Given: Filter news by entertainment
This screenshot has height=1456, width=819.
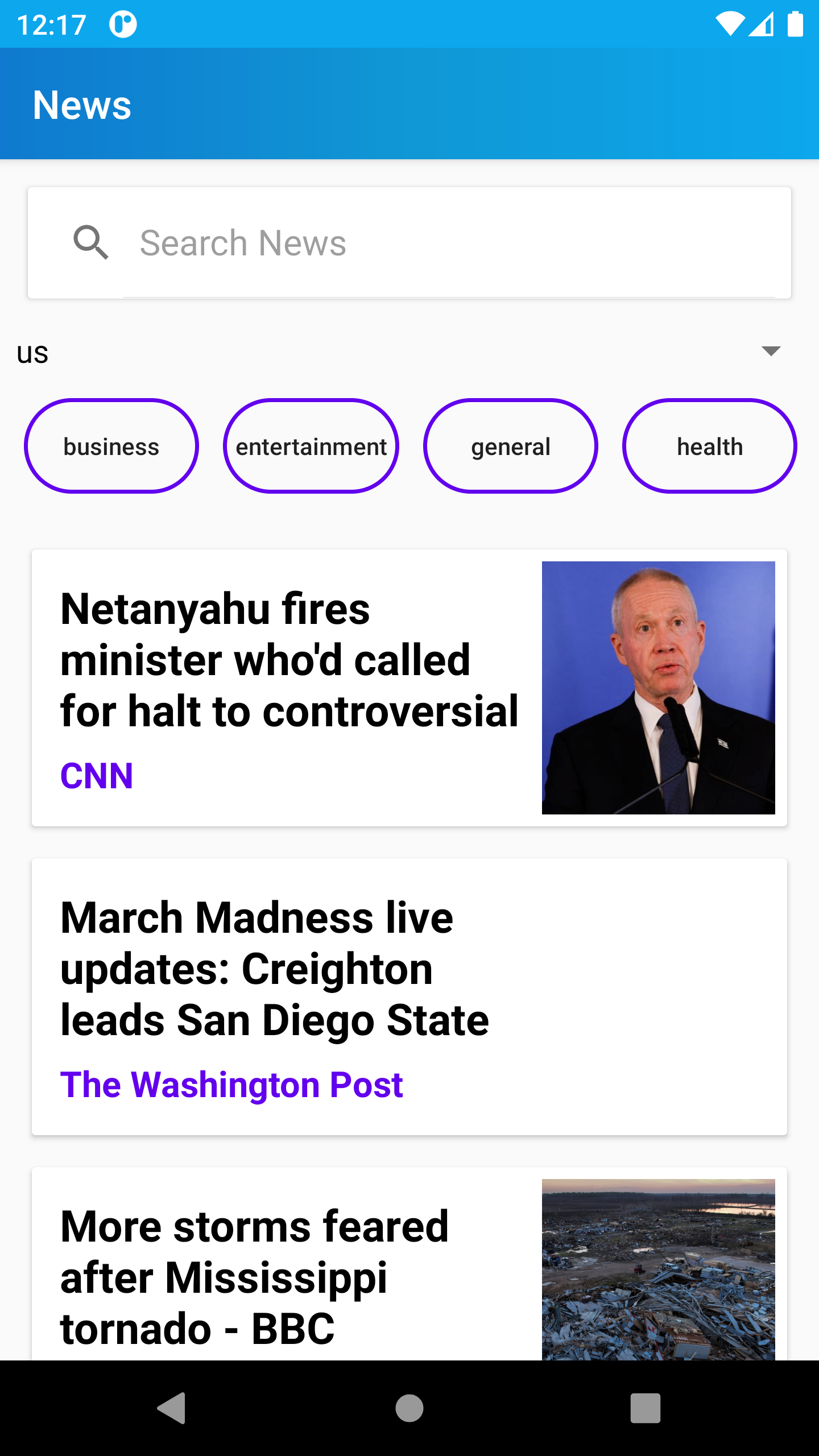Looking at the screenshot, I should point(311,446).
